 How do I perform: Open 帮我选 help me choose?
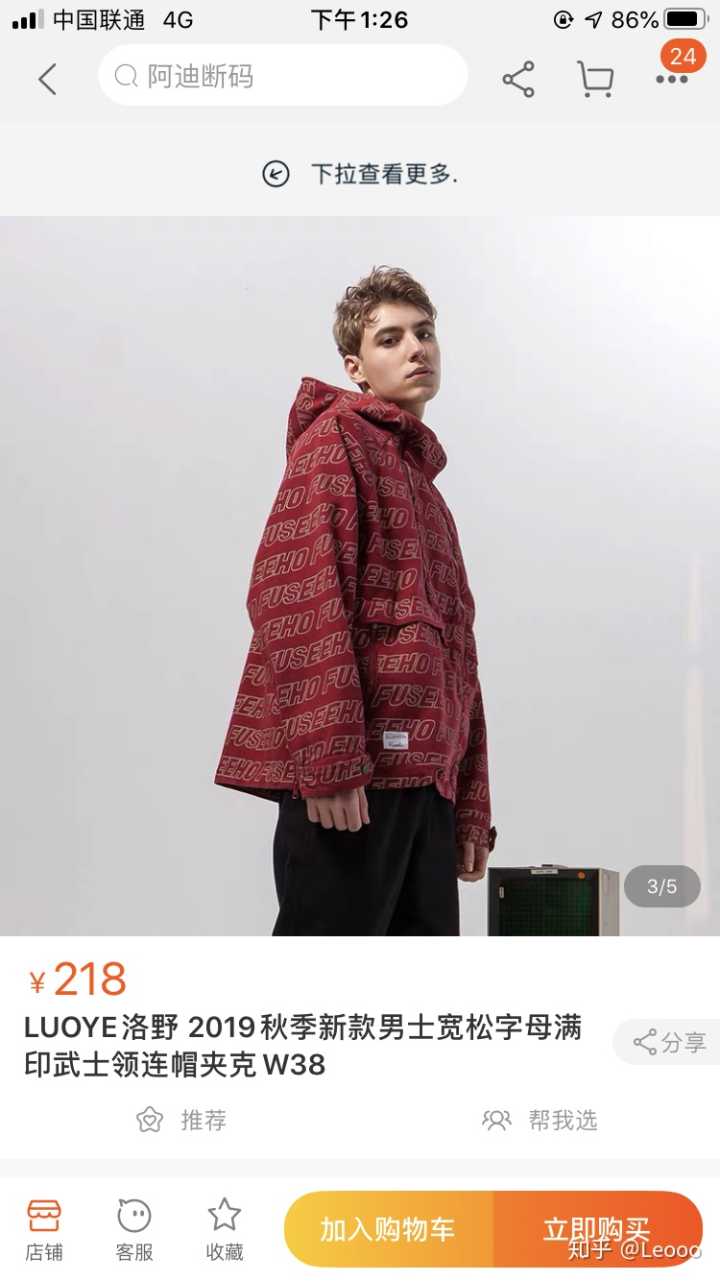[x=540, y=1120]
